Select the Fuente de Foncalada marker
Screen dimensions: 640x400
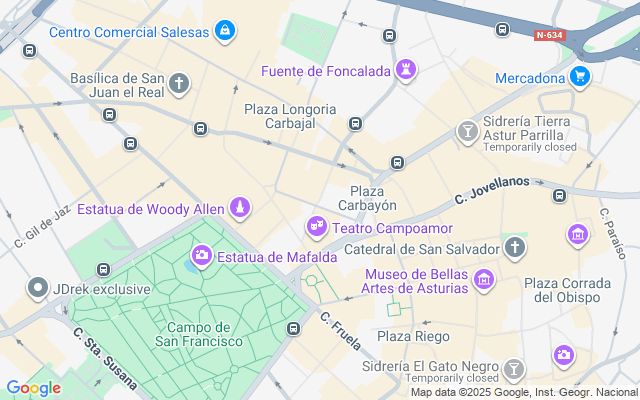[x=406, y=70]
